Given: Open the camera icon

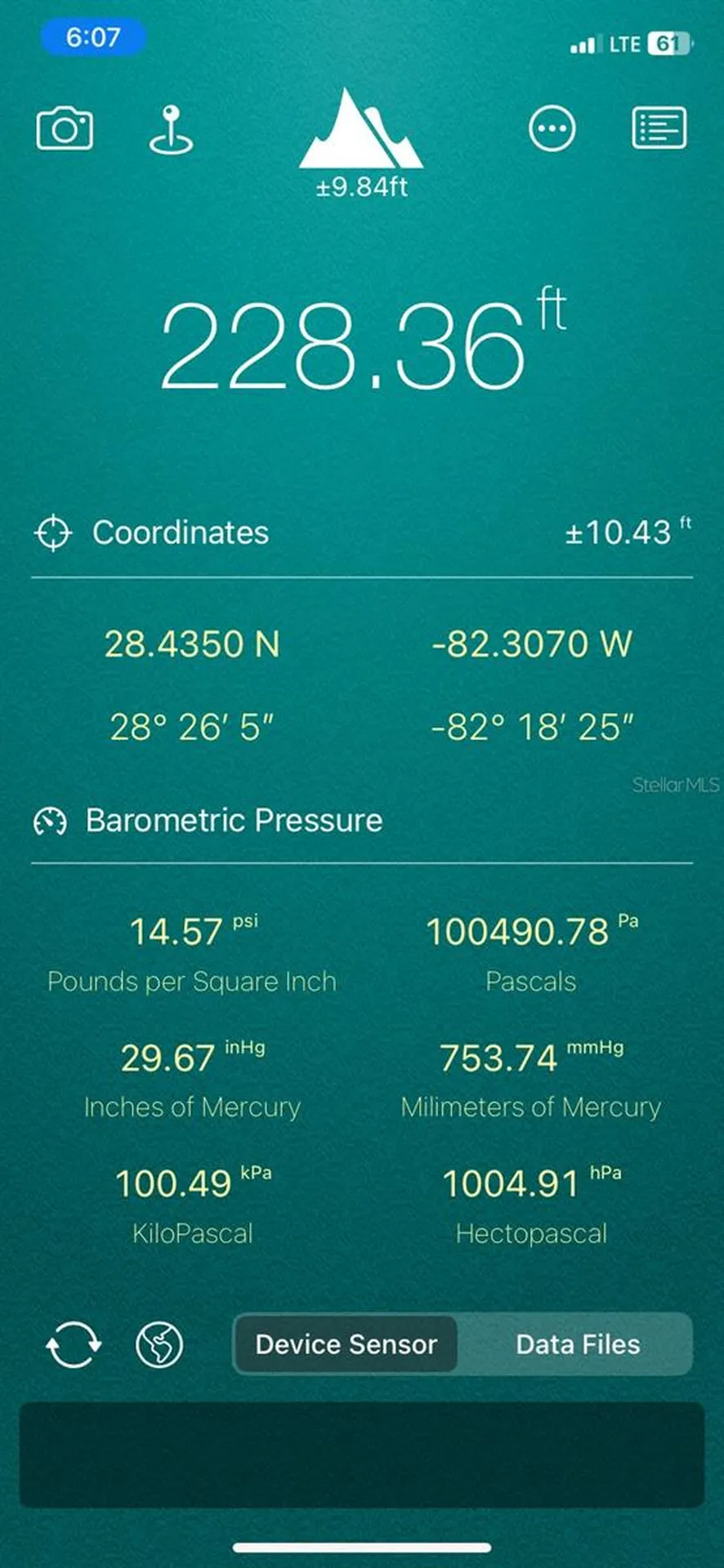Looking at the screenshot, I should [65, 128].
